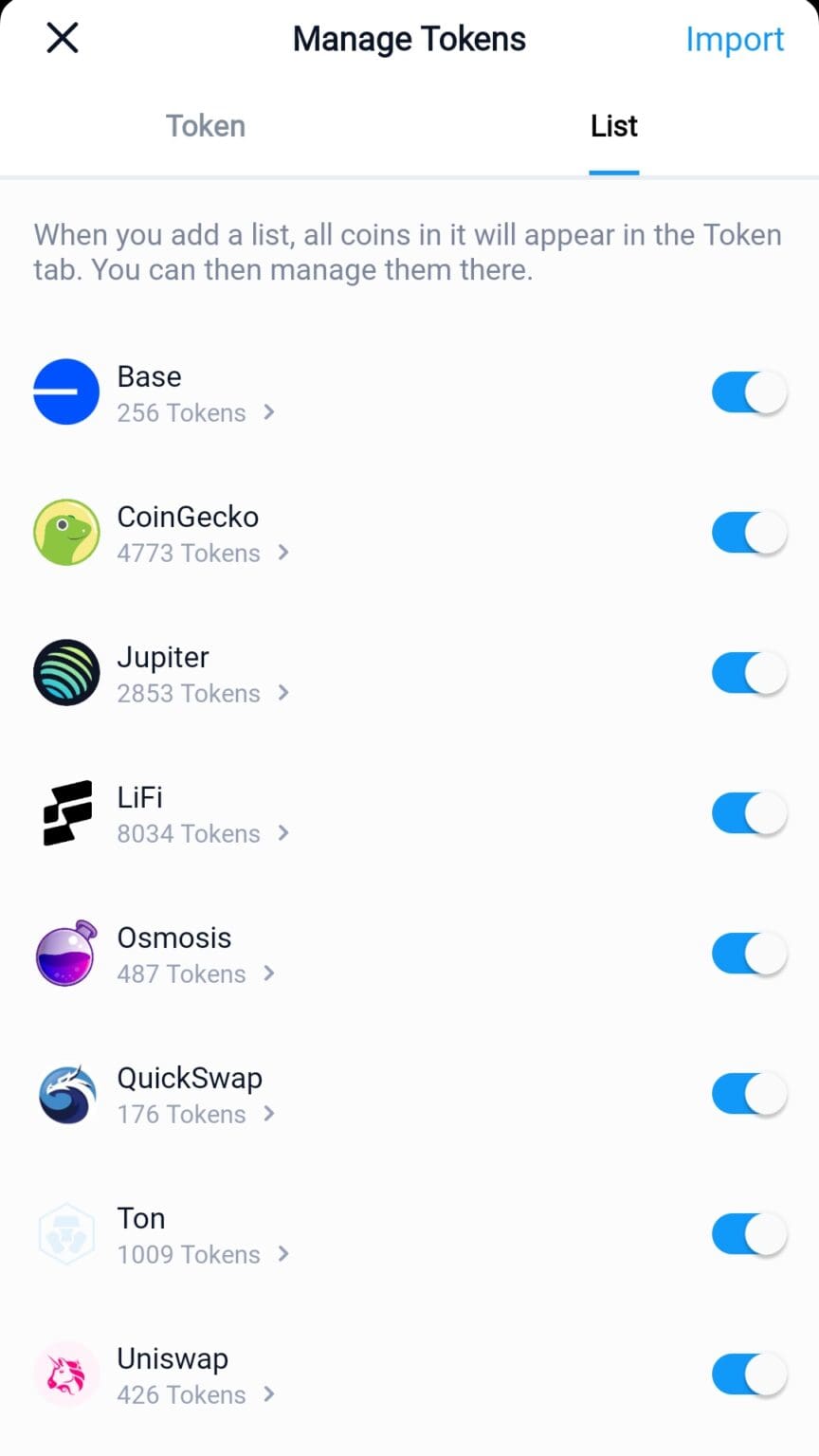The width and height of the screenshot is (819, 1456).
Task: View Osmosis 487 Tokens
Action: pos(195,974)
